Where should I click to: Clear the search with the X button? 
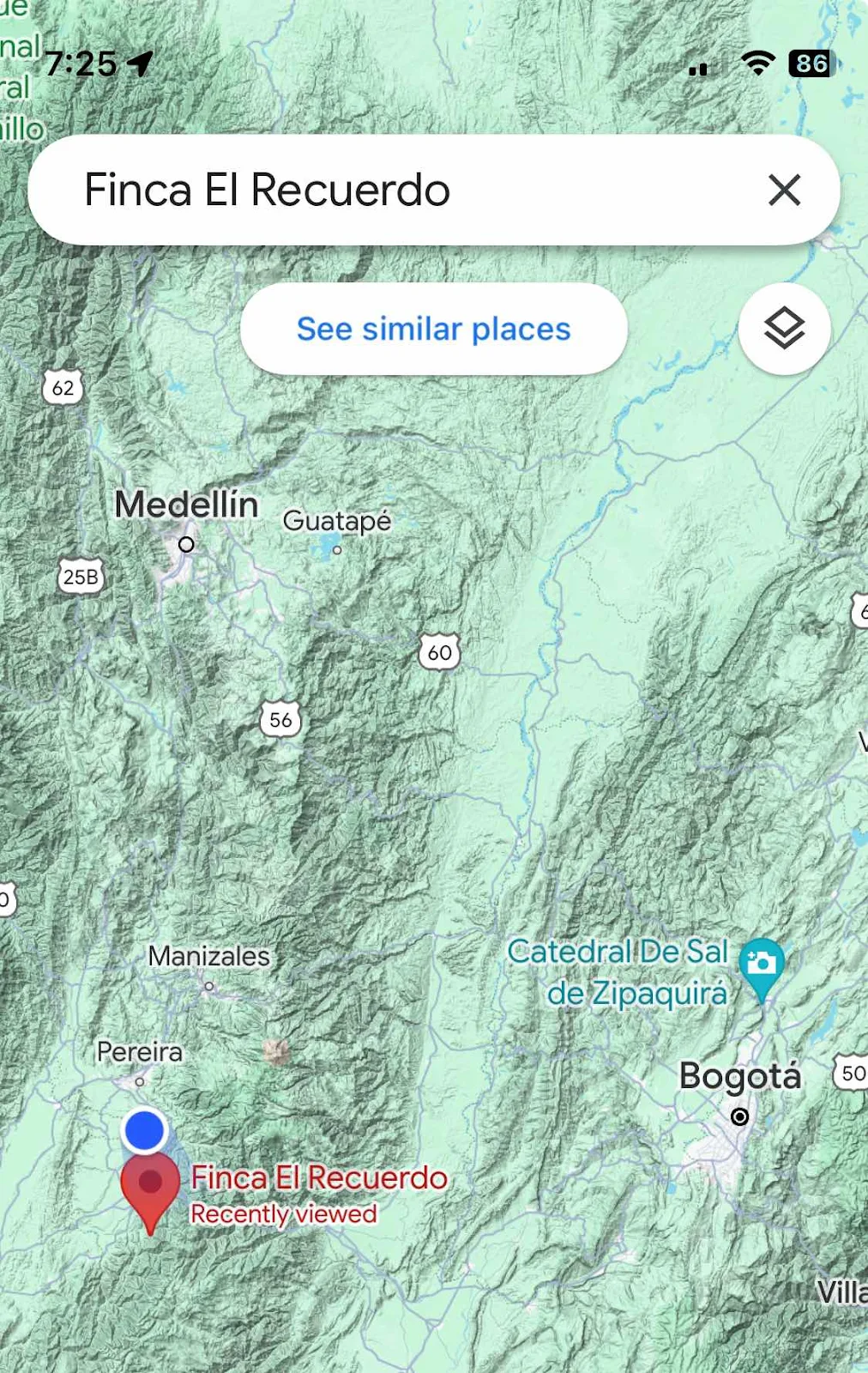784,190
